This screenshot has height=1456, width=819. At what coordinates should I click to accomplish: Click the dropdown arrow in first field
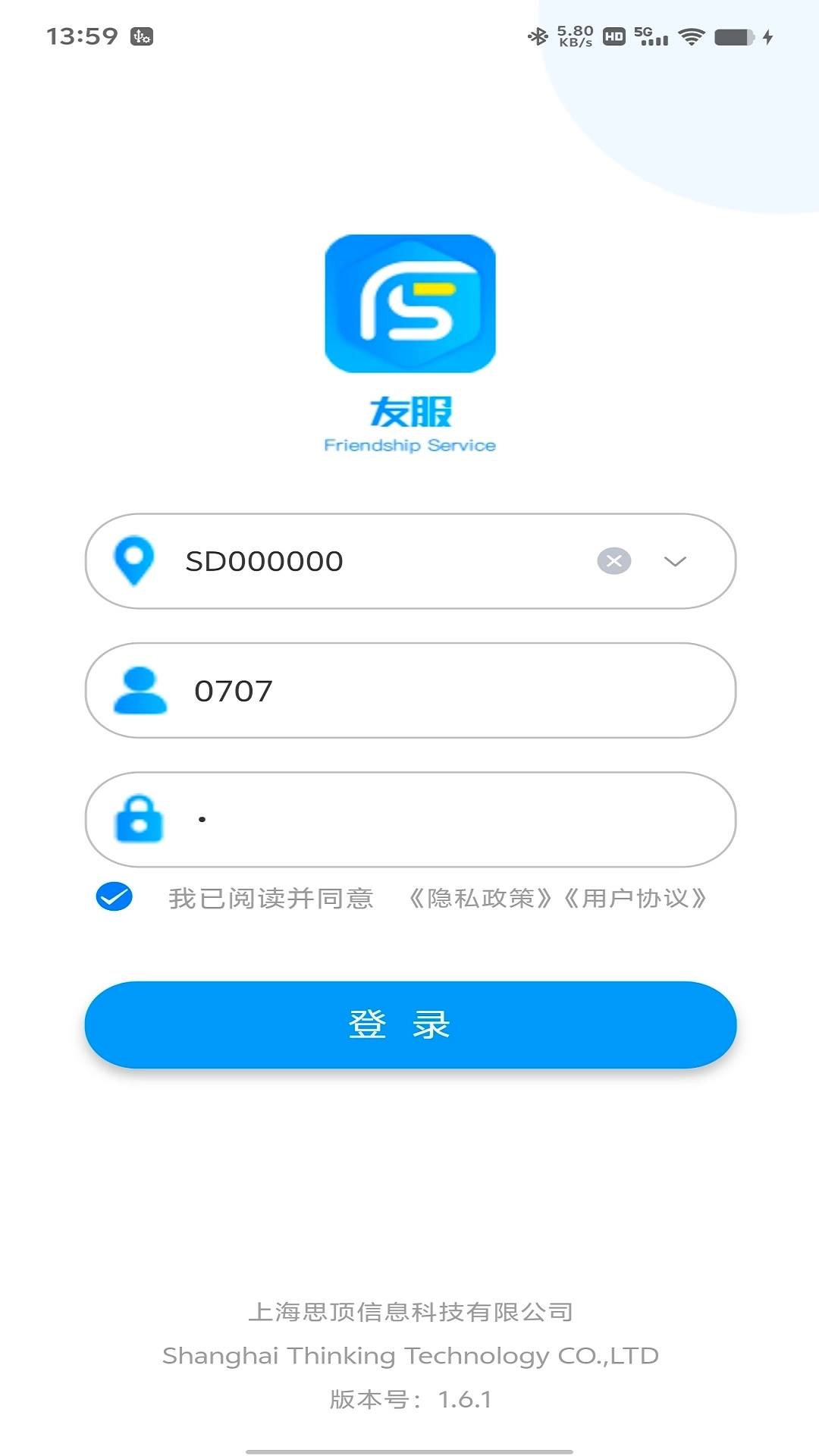[x=674, y=561]
